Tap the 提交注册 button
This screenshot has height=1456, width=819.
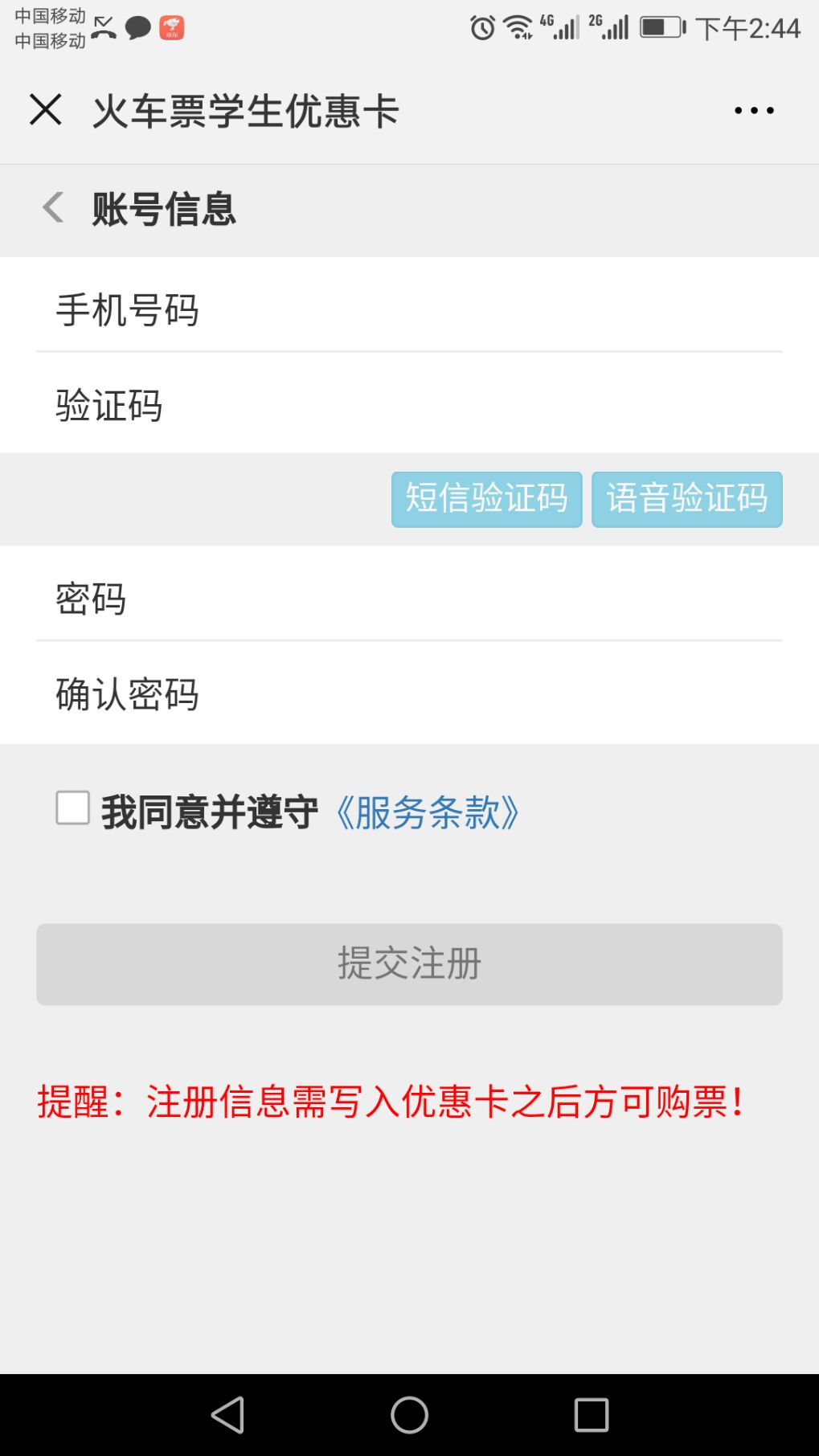[x=409, y=963]
